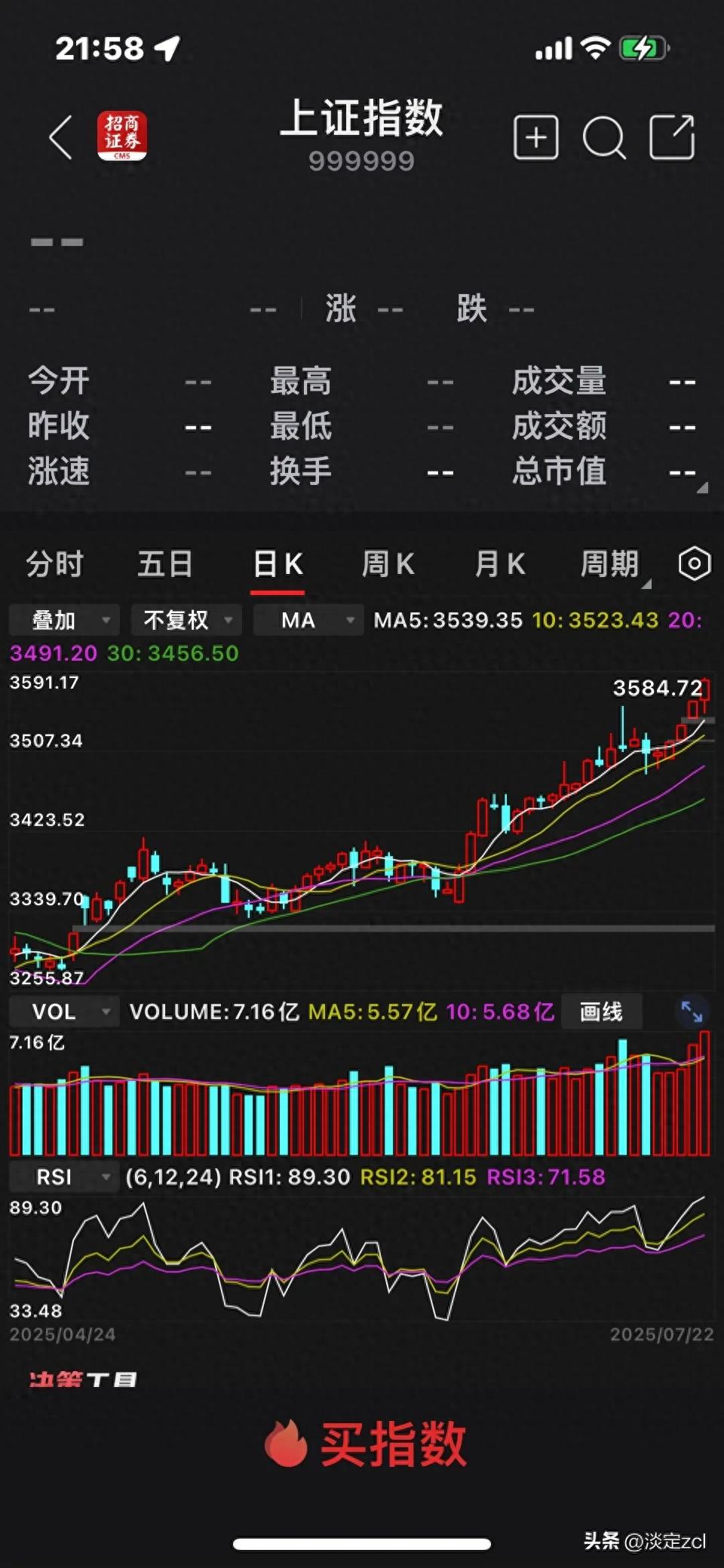The width and height of the screenshot is (724, 1568).
Task: Change the RSI indicator dropdown
Action: point(64,1177)
